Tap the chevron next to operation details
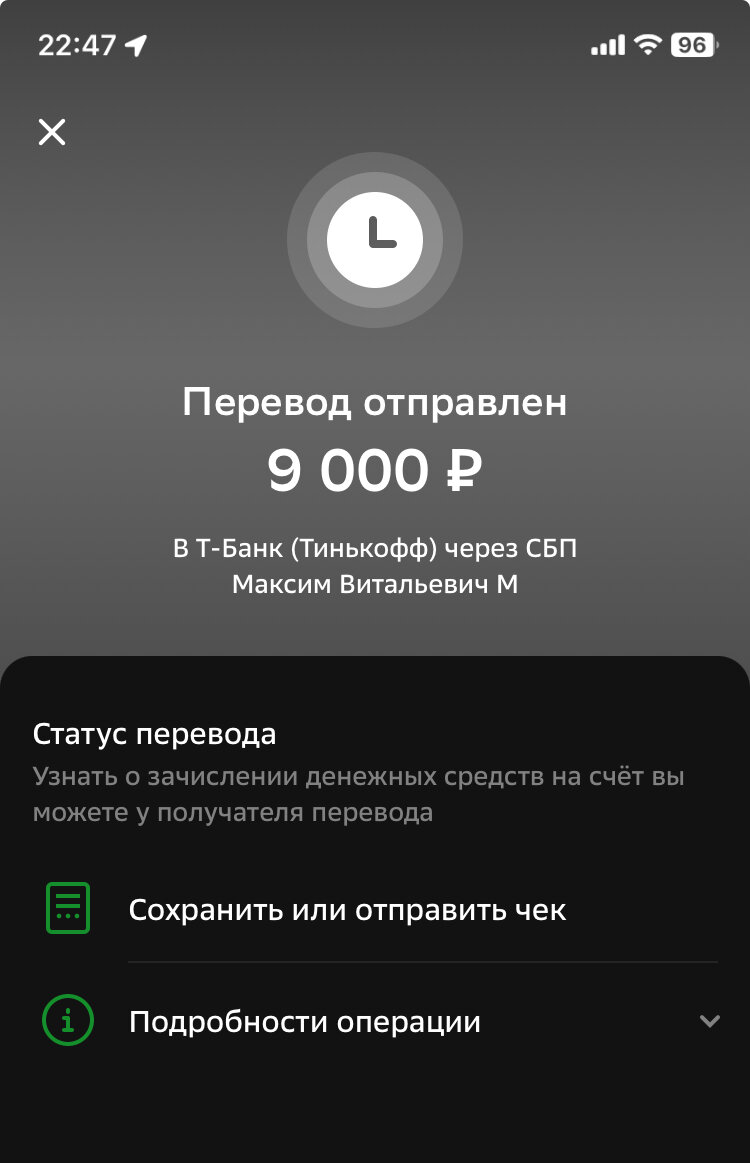 click(x=711, y=1022)
